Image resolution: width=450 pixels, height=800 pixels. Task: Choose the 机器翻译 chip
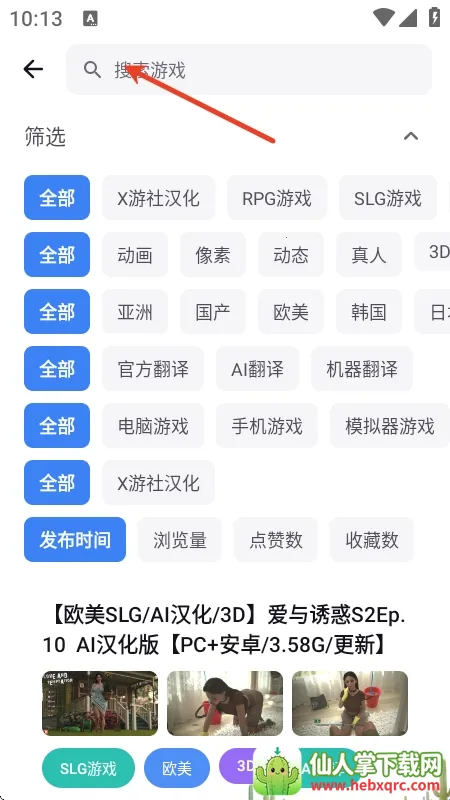point(362,369)
